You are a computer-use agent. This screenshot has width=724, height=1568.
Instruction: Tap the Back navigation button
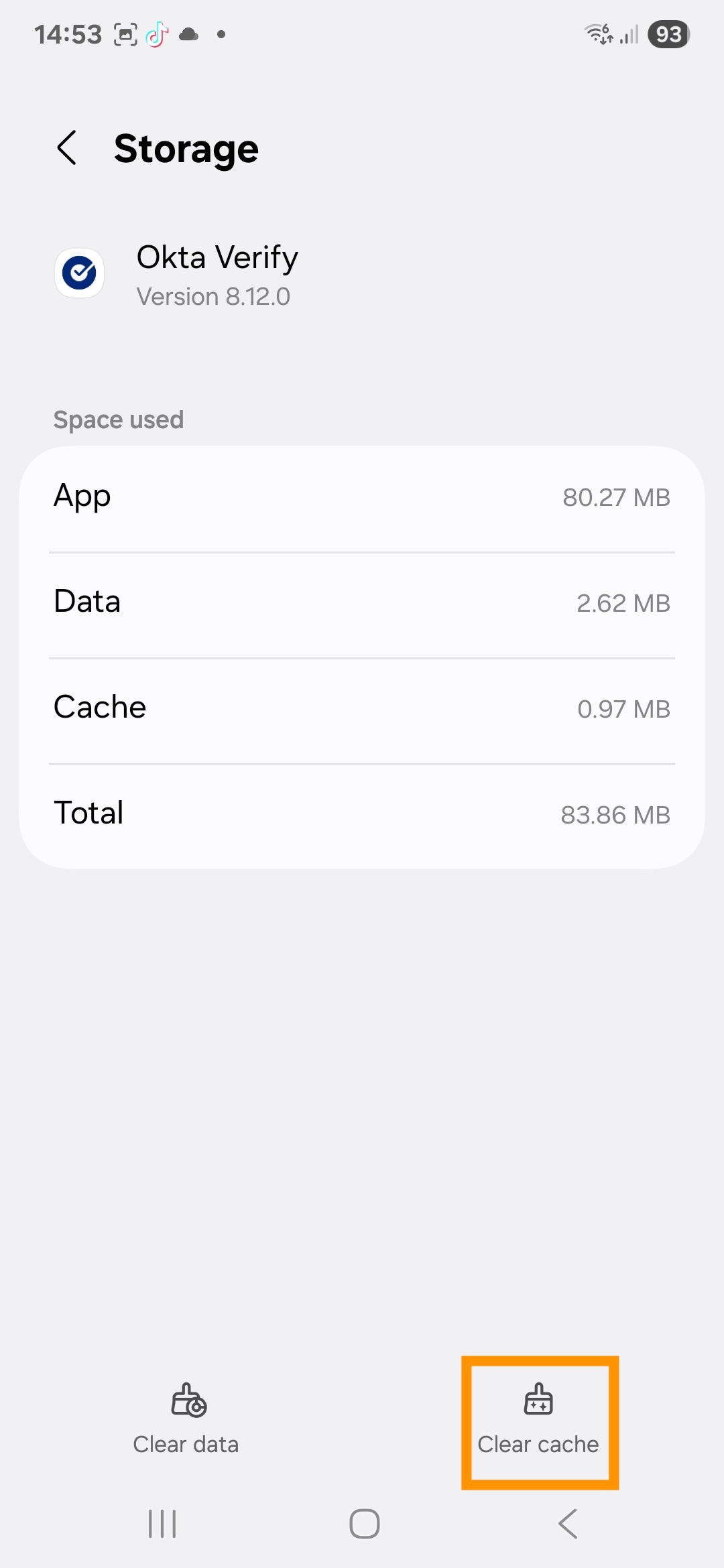click(566, 1524)
